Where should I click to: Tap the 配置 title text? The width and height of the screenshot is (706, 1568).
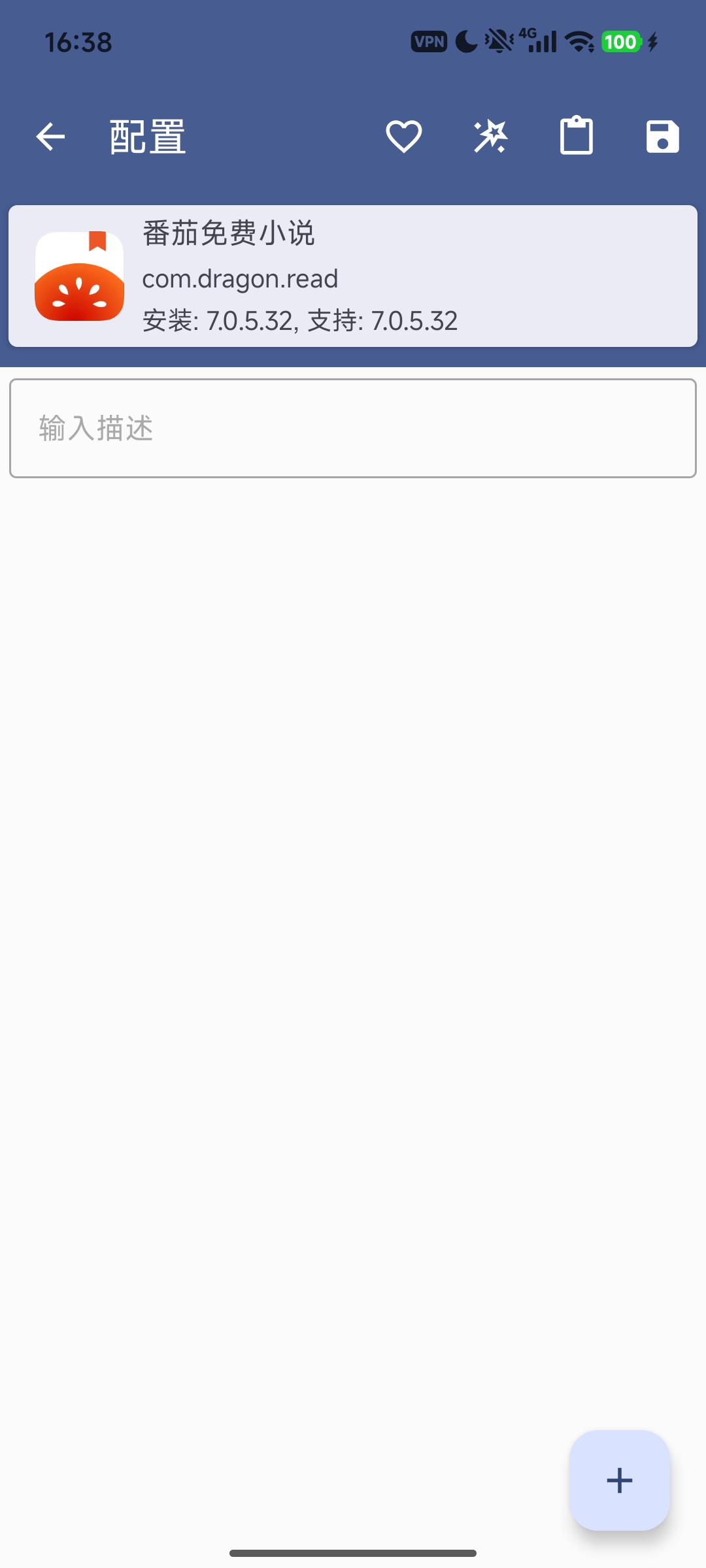click(x=147, y=136)
